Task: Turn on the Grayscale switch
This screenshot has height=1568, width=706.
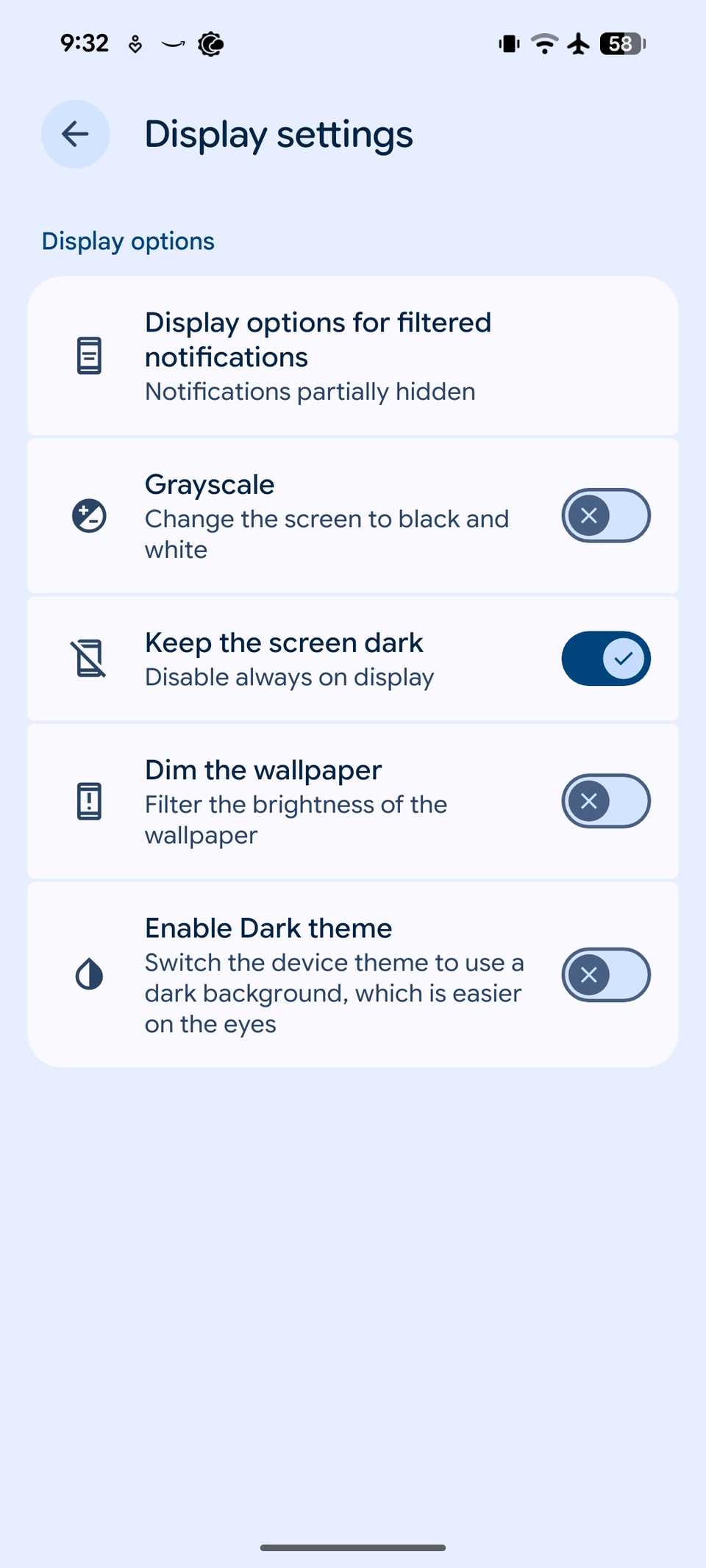Action: (605, 515)
